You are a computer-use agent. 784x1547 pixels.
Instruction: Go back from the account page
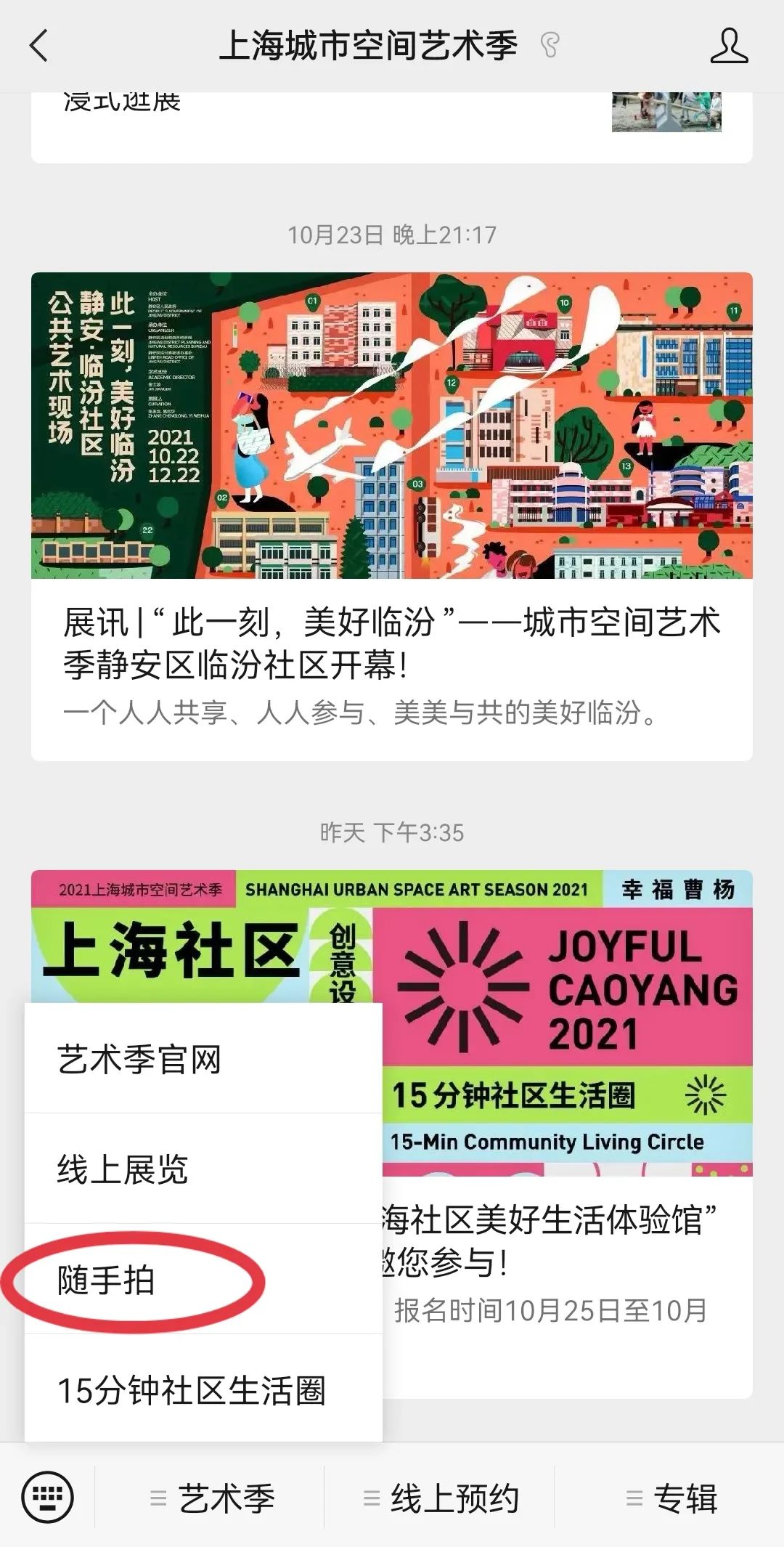click(39, 45)
